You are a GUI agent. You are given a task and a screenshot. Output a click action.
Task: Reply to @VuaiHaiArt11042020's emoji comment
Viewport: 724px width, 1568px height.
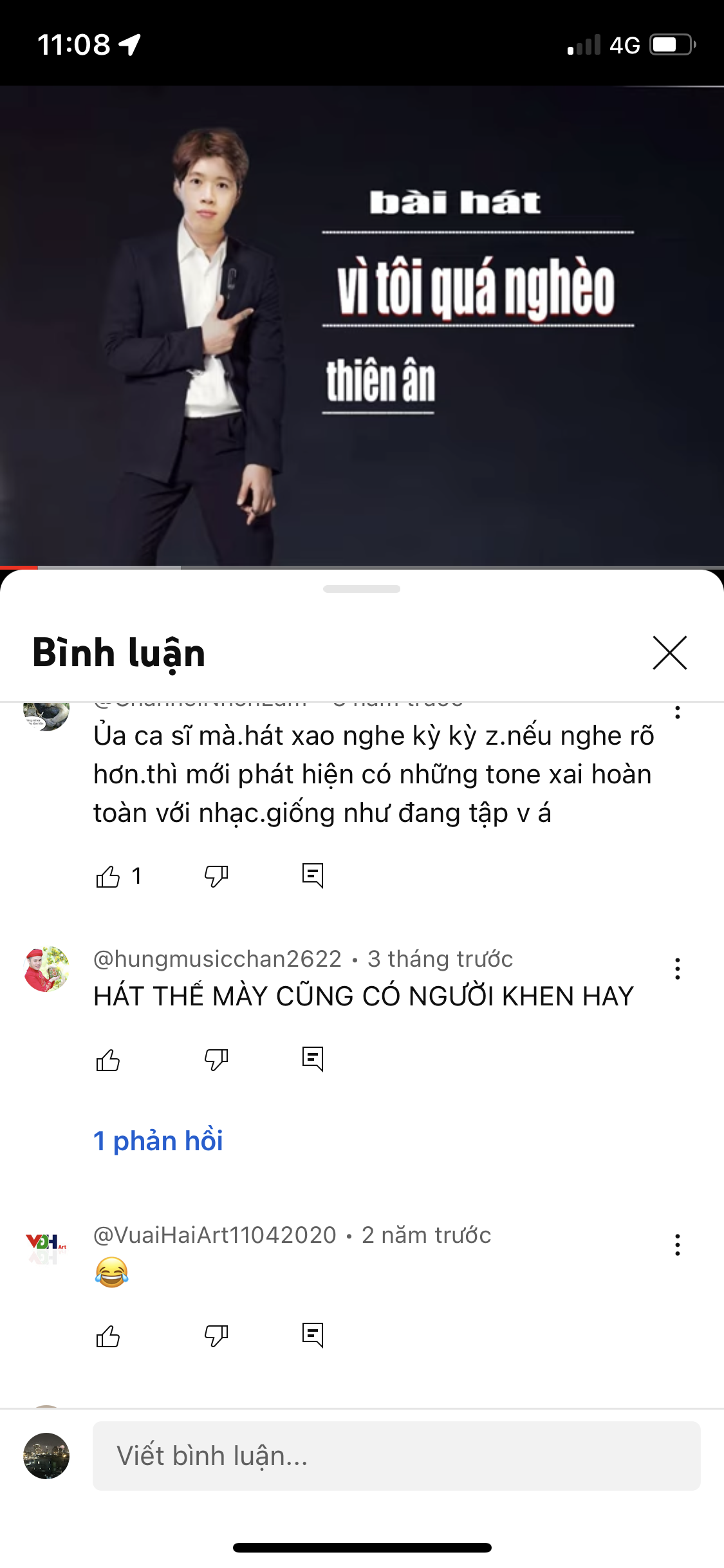coord(313,1336)
